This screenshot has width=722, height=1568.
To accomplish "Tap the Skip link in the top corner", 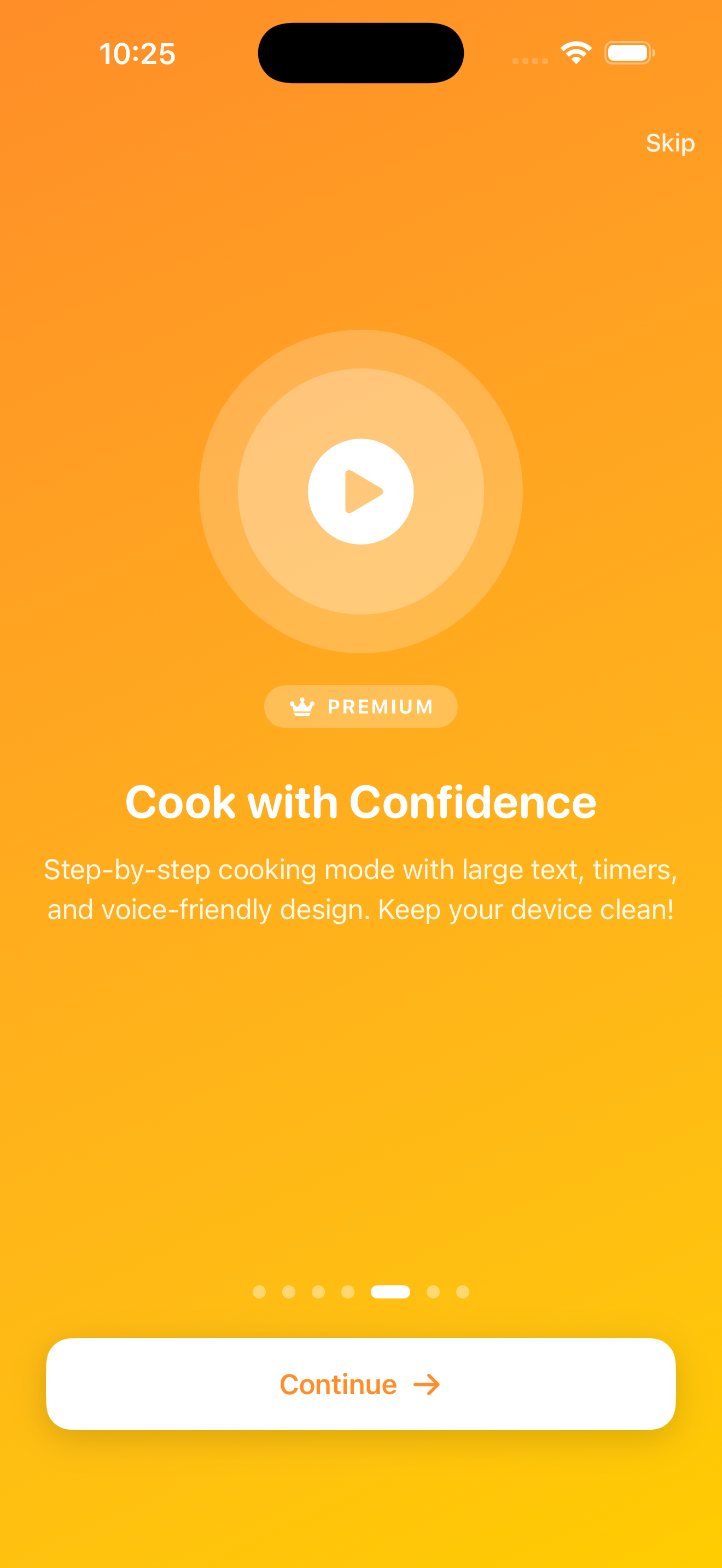I will coord(670,143).
